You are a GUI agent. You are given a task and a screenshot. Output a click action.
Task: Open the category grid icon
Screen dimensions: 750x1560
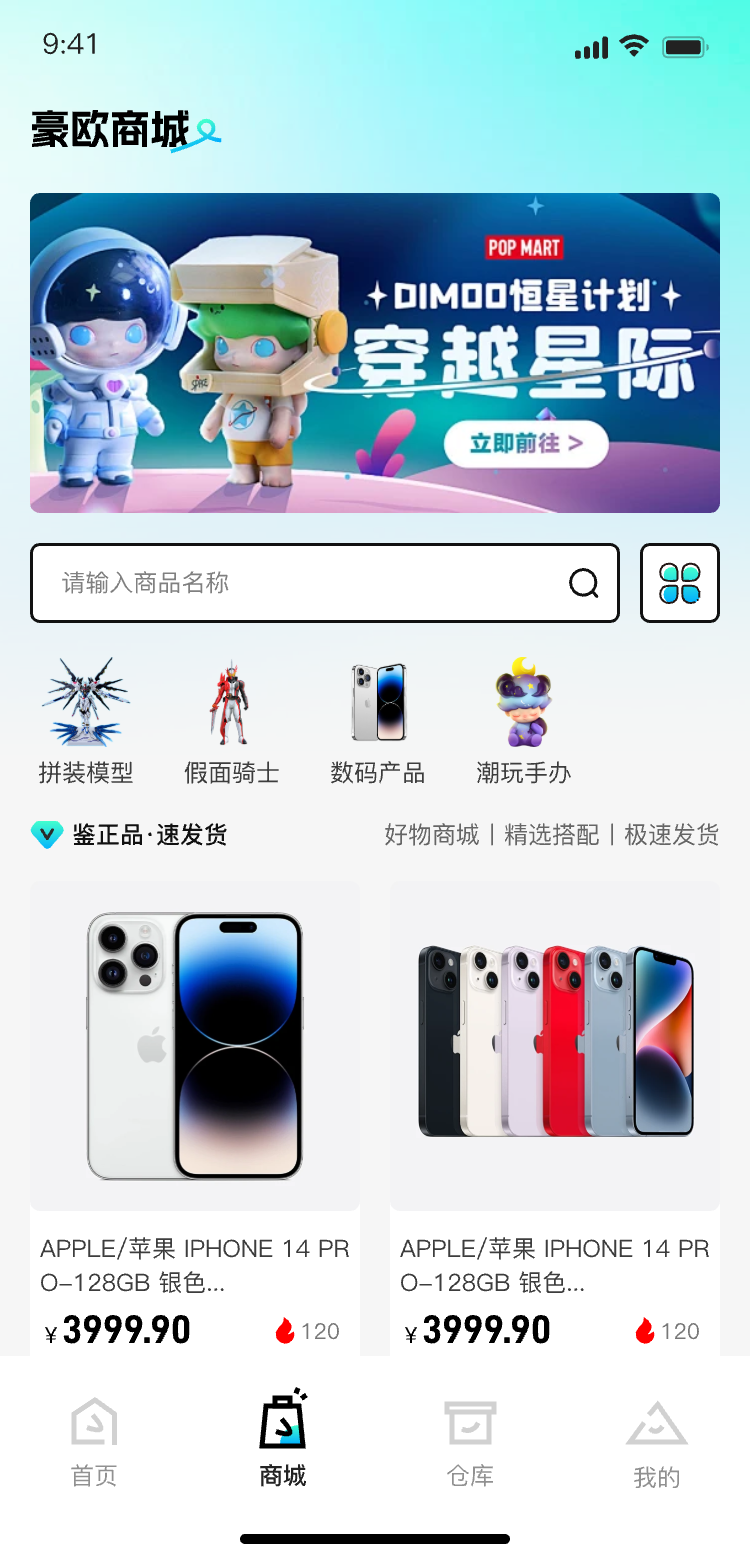[680, 583]
